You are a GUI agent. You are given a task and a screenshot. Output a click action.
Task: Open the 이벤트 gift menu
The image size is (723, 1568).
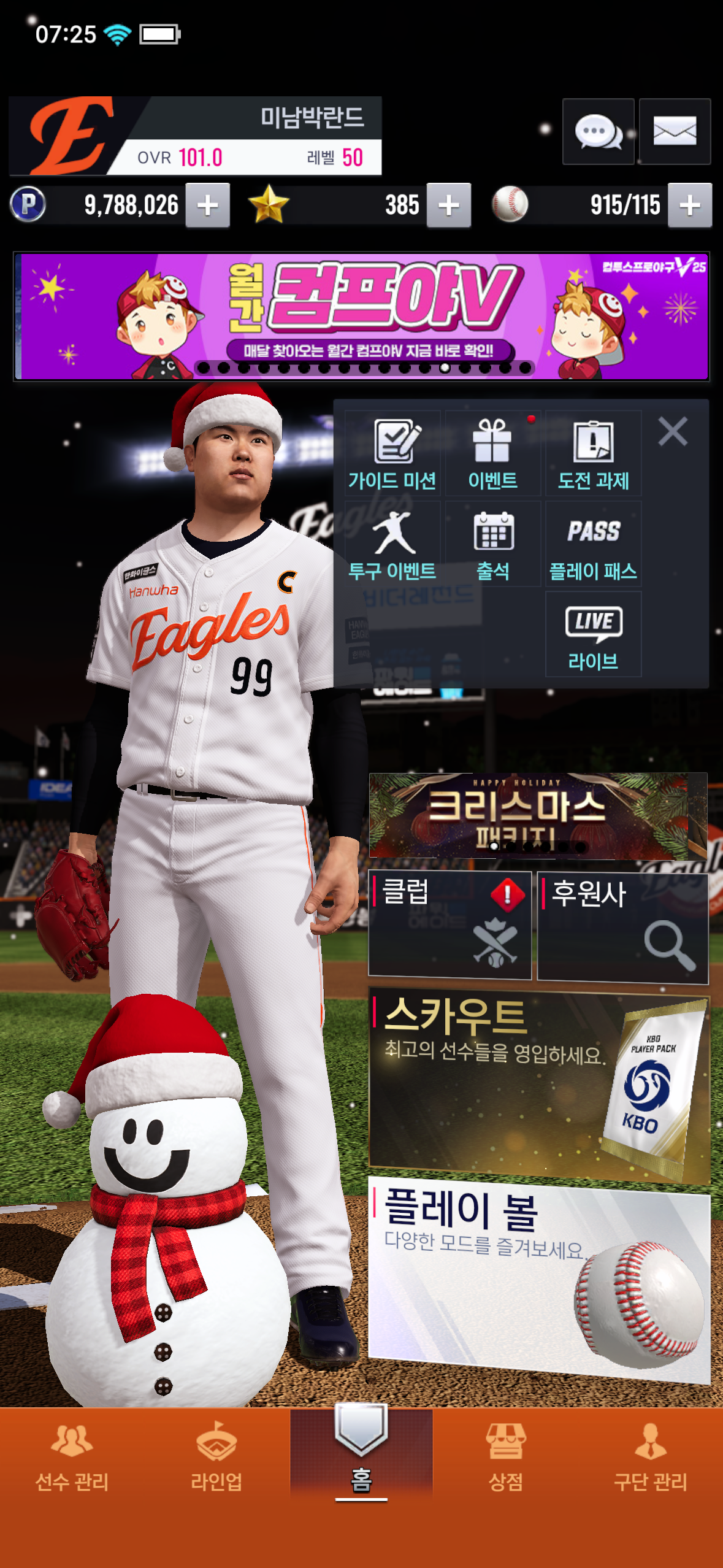[492, 454]
